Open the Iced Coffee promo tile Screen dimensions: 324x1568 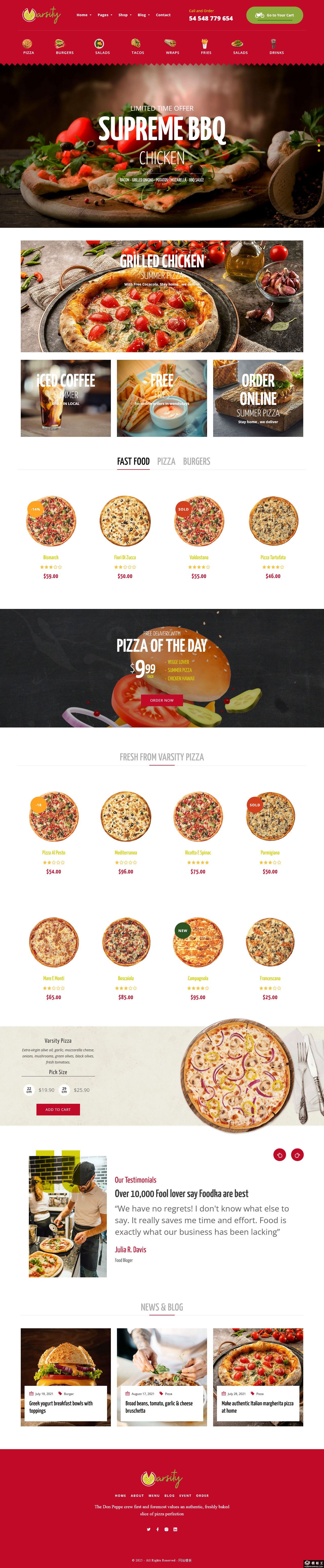click(66, 398)
